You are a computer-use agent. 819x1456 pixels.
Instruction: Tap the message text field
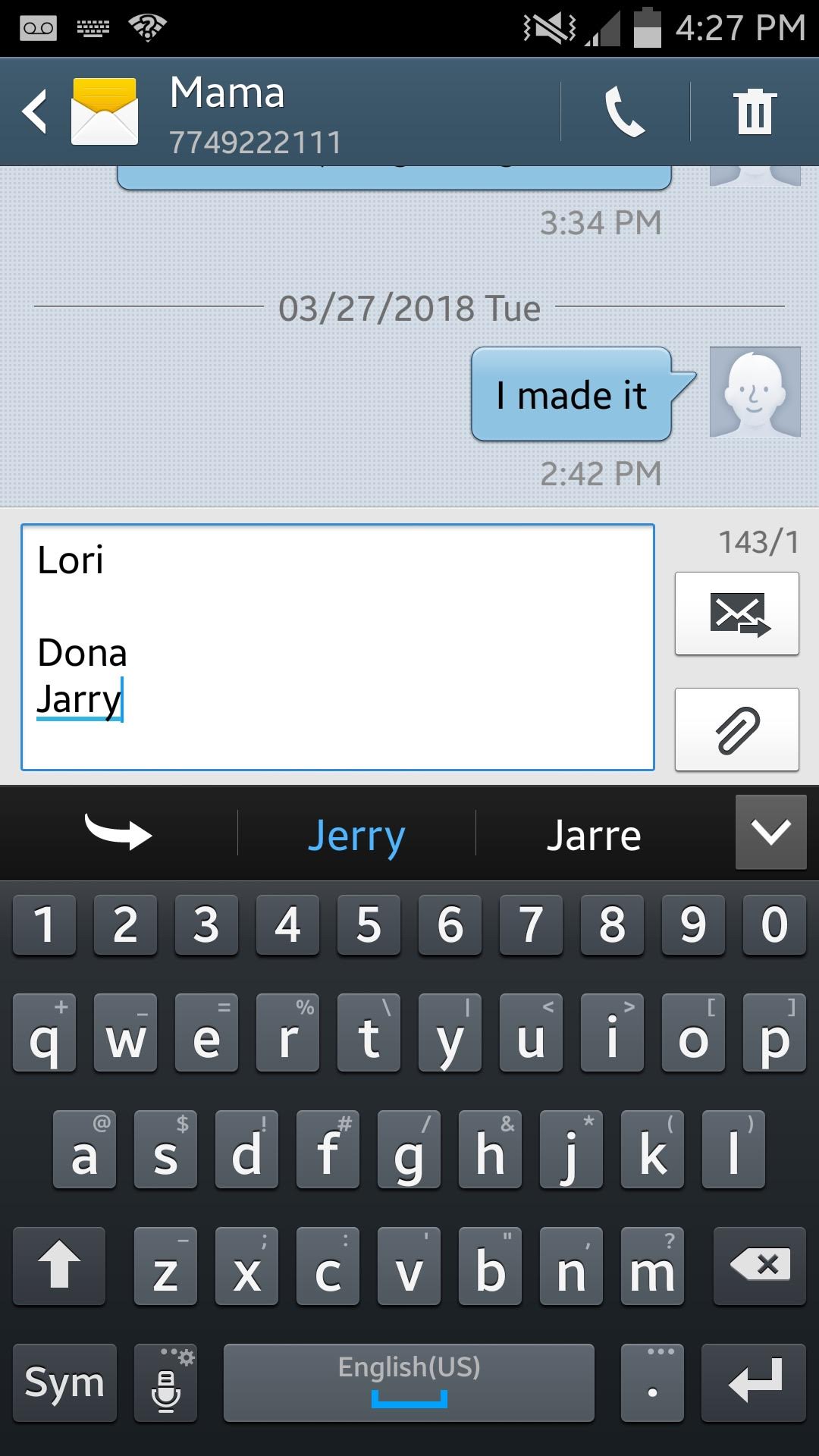[x=337, y=647]
